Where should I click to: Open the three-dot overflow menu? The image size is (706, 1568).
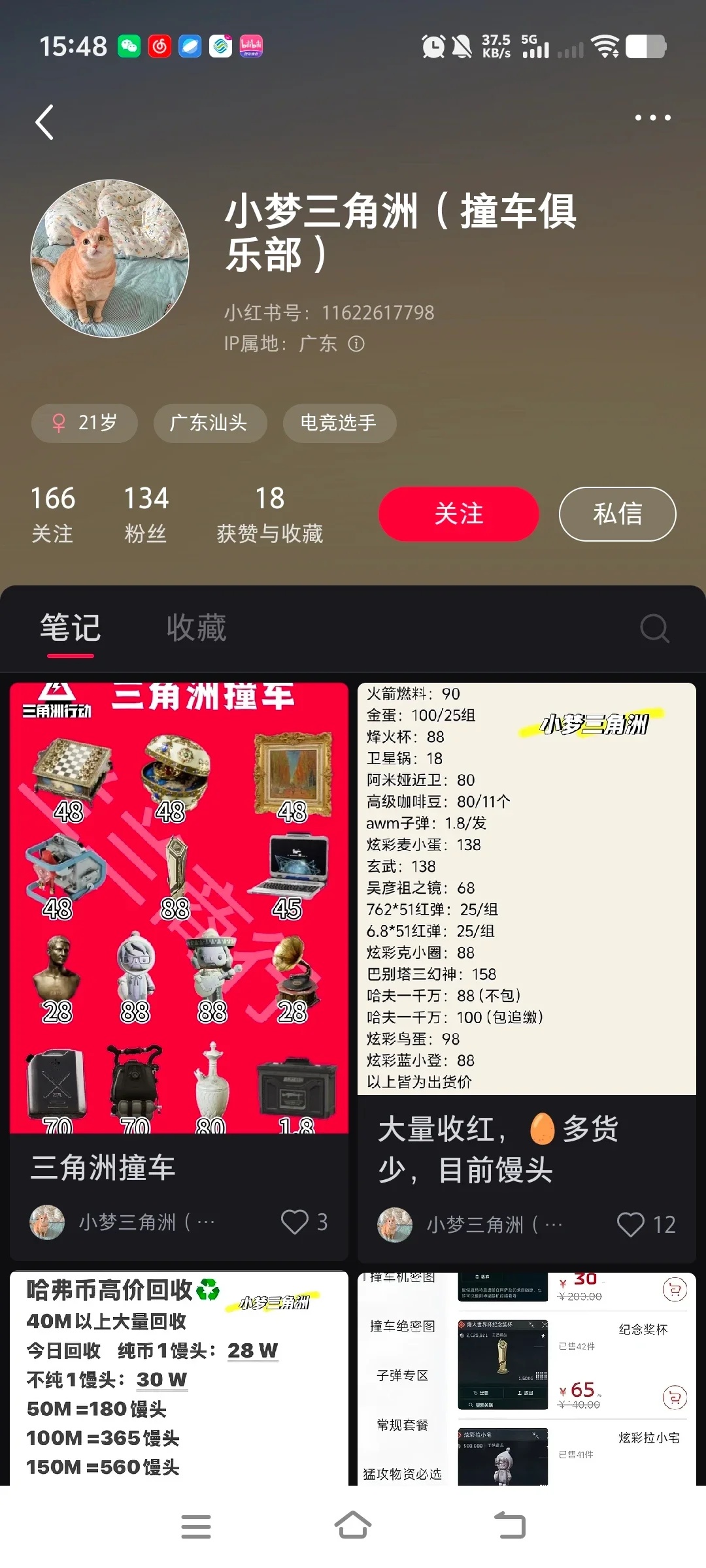(652, 118)
